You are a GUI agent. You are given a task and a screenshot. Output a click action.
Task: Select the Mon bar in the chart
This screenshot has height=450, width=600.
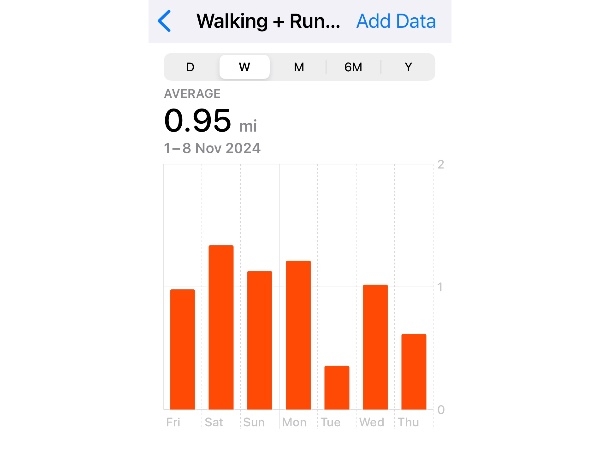(x=298, y=335)
